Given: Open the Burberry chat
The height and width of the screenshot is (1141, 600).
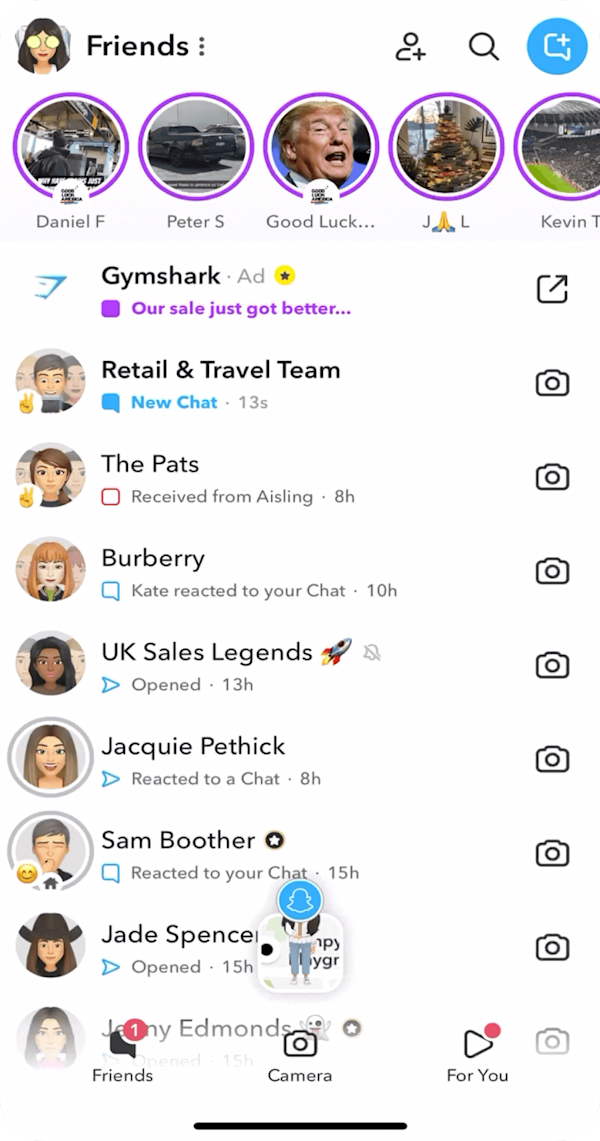Looking at the screenshot, I should (x=300, y=571).
